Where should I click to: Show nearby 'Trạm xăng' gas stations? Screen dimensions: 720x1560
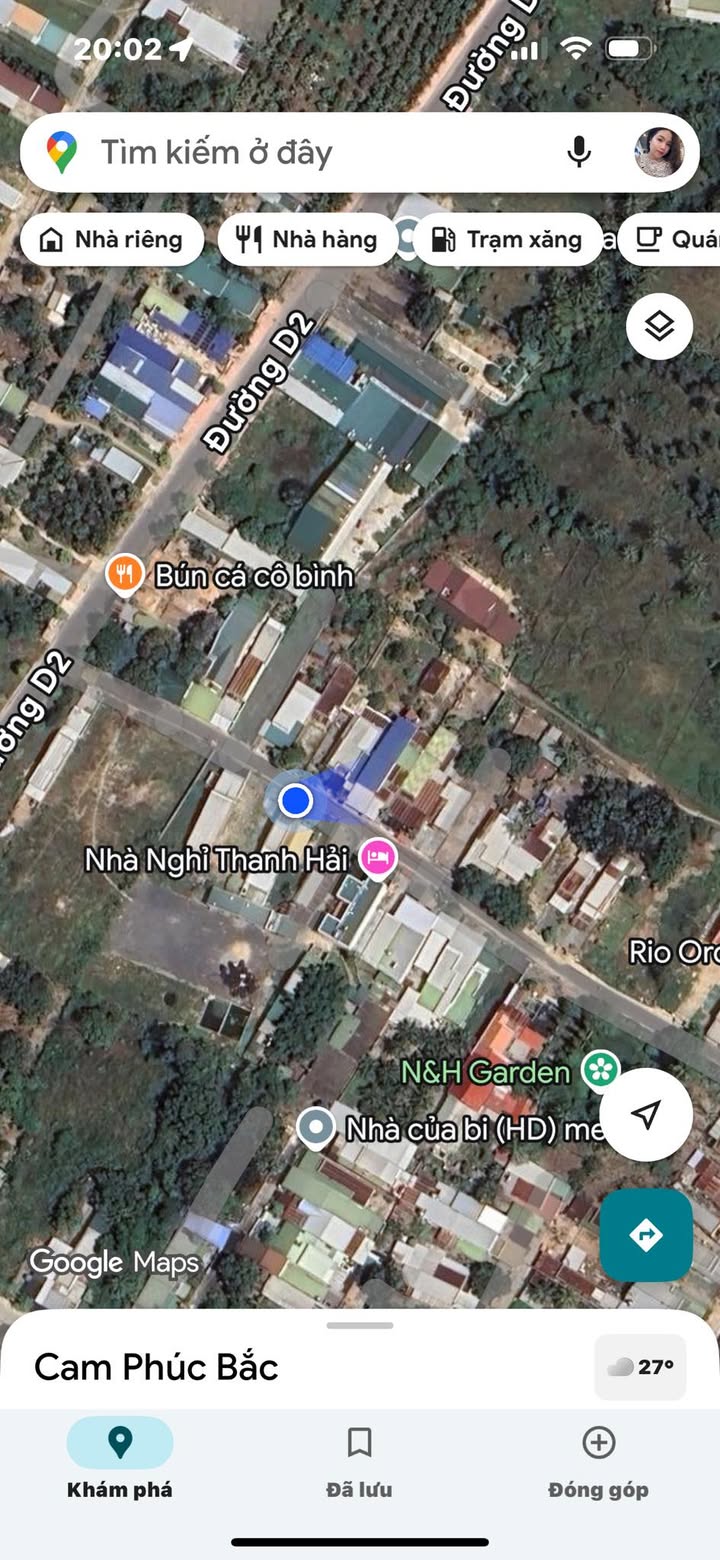[x=506, y=240]
